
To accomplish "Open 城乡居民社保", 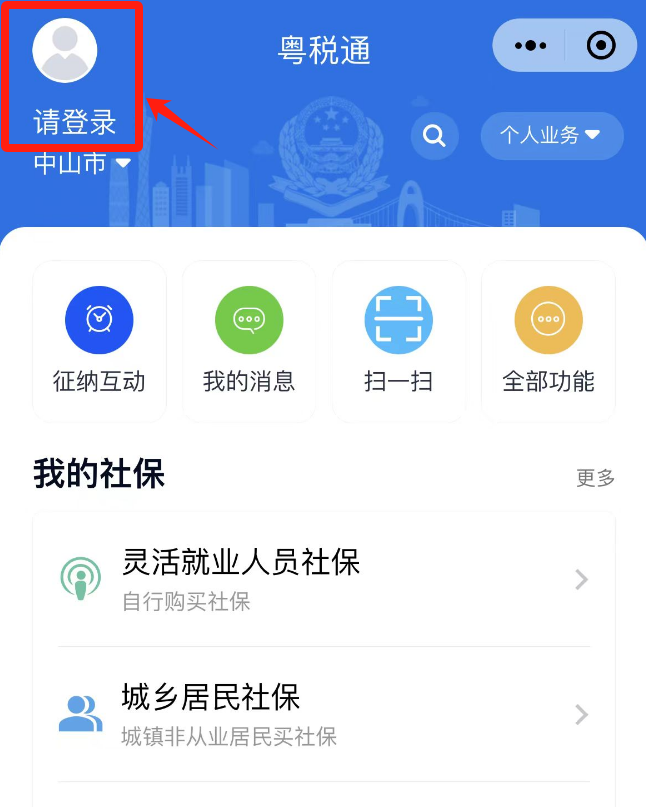I will (323, 714).
